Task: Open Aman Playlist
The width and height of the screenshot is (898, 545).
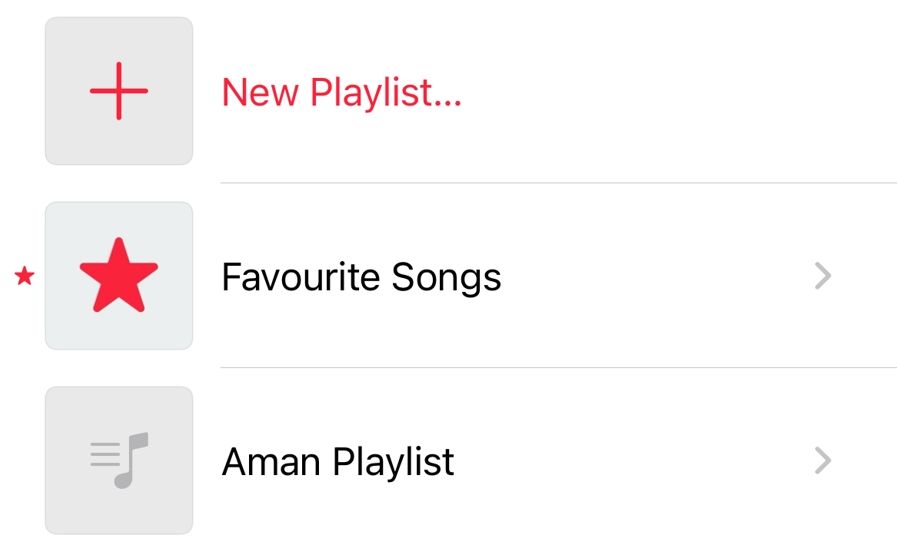Action: [x=338, y=461]
